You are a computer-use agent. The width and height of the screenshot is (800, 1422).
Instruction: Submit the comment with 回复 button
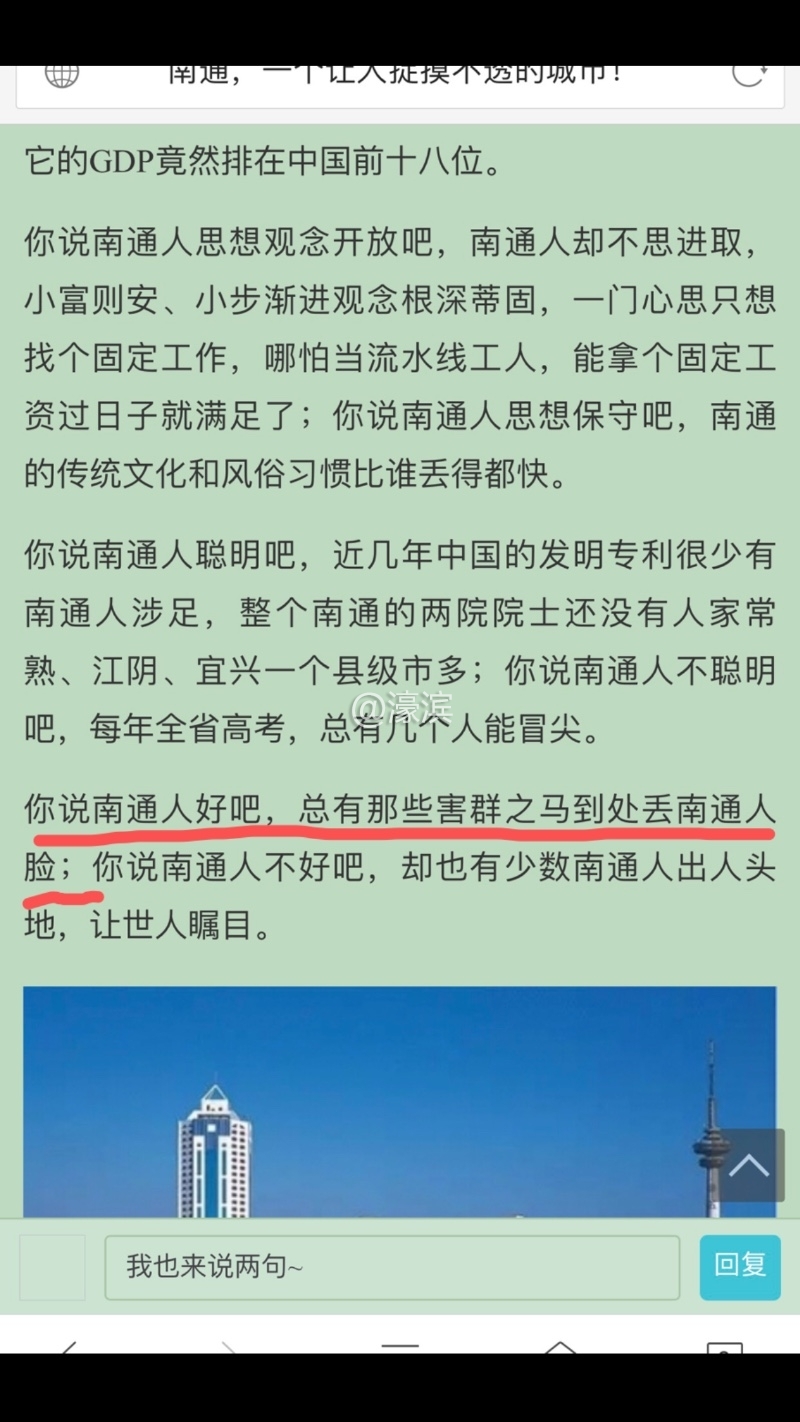(x=740, y=1267)
